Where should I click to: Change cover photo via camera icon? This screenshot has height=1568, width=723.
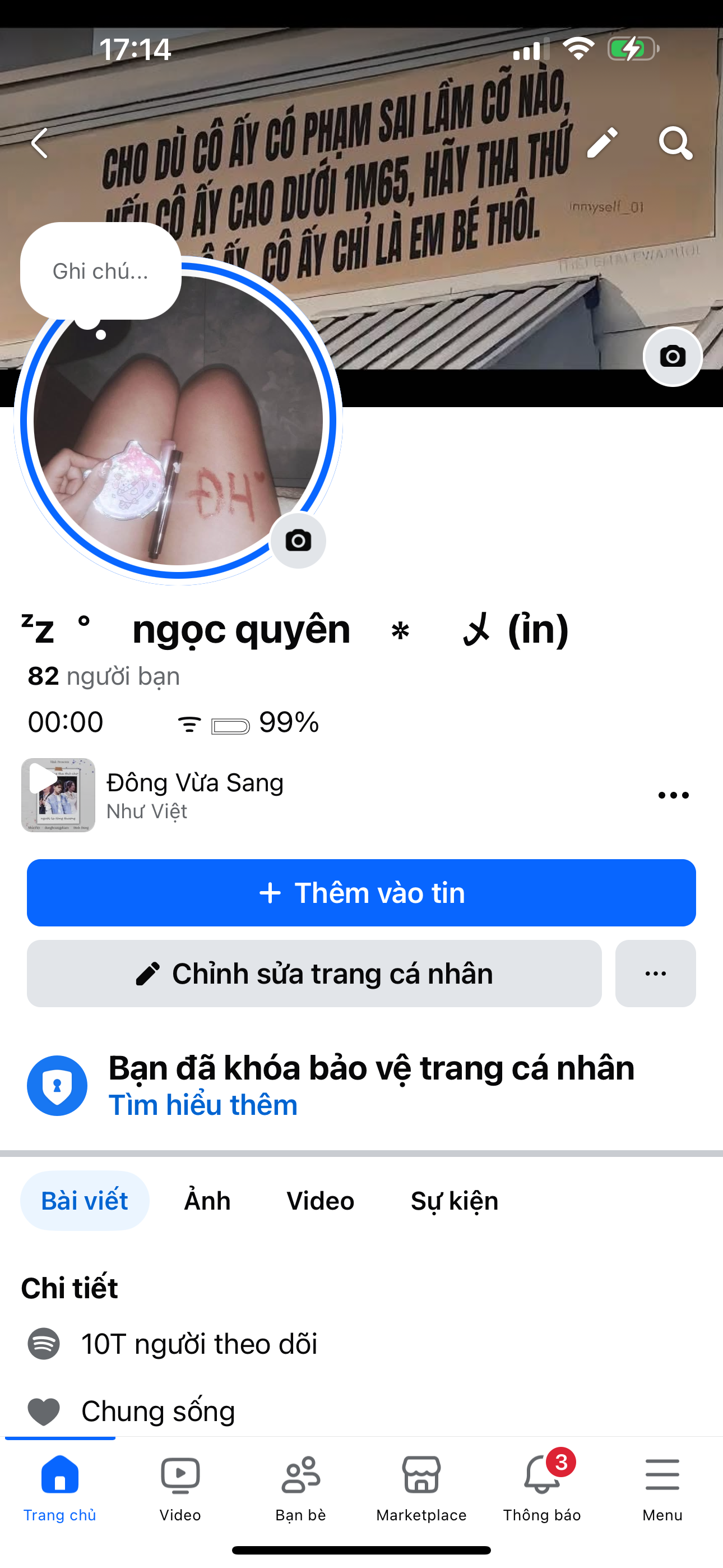(x=673, y=357)
